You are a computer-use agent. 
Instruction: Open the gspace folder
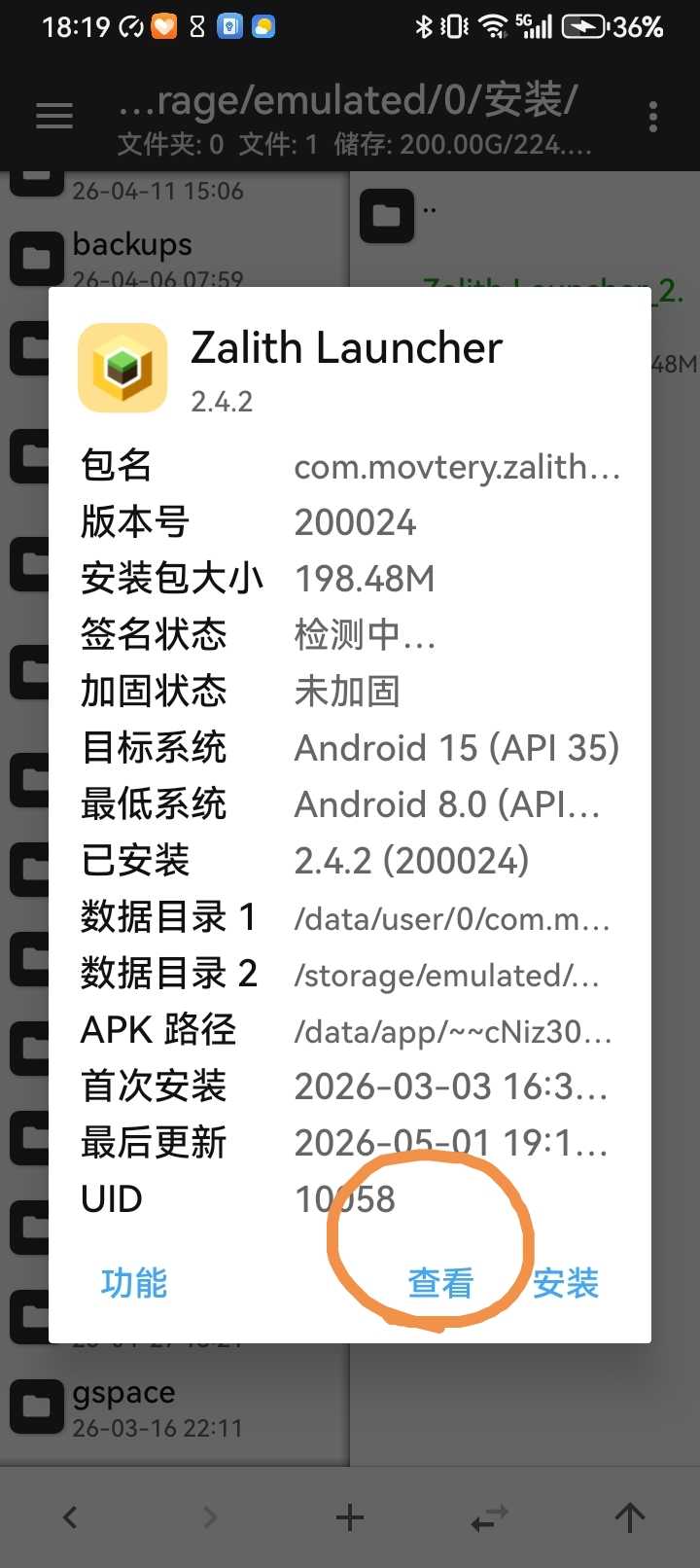tap(175, 1408)
